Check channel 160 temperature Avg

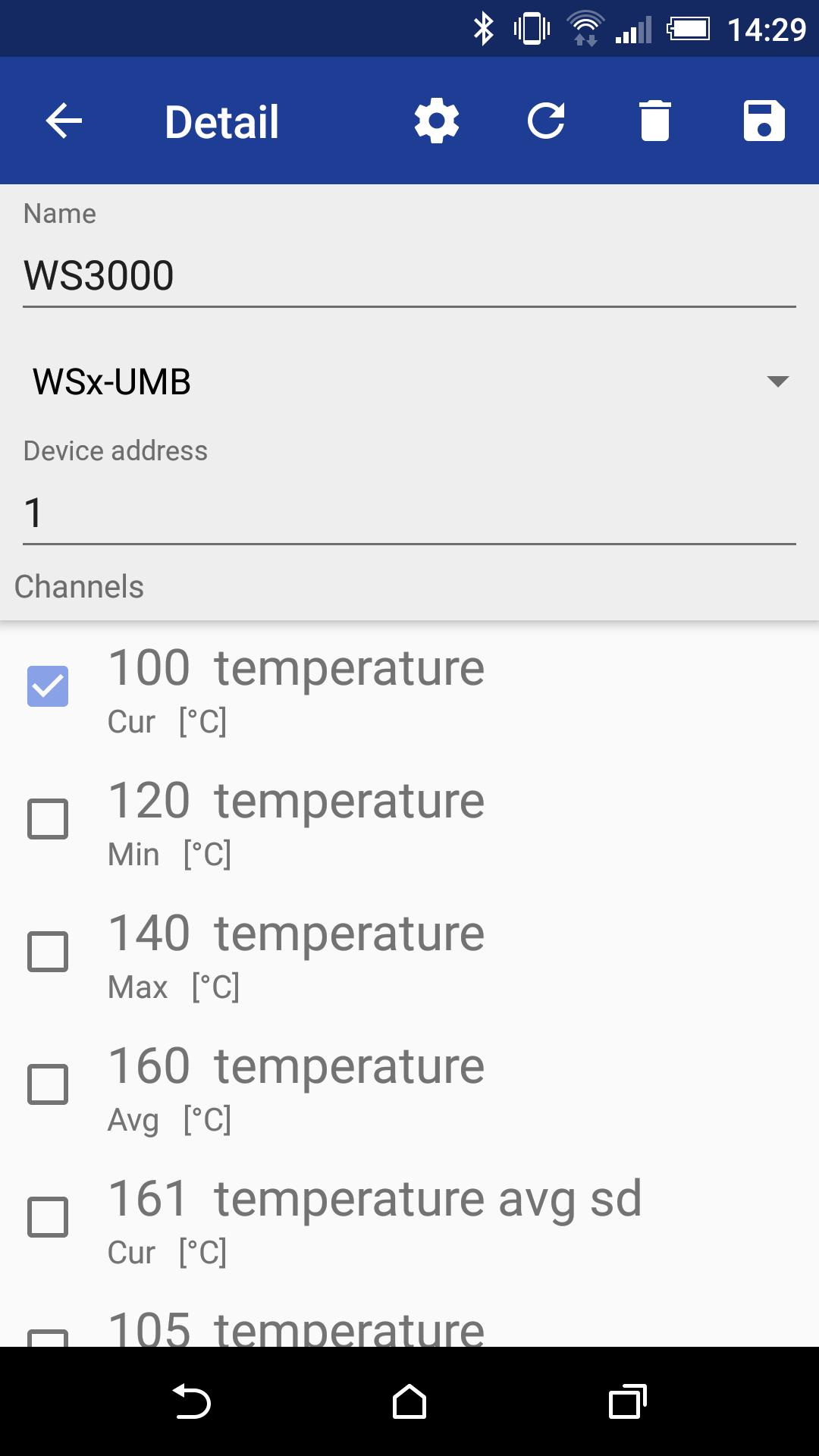(48, 1084)
